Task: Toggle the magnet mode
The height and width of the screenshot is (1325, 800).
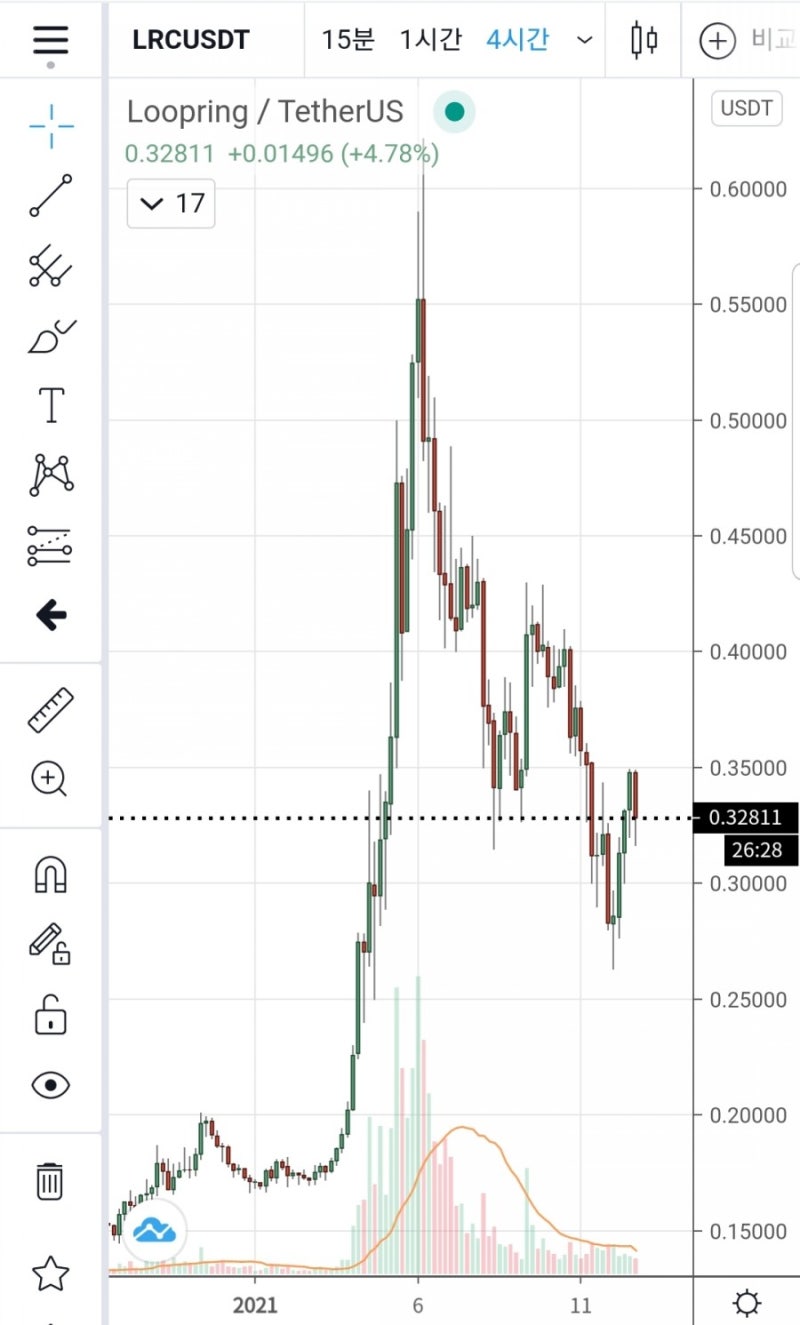Action: click(x=51, y=875)
